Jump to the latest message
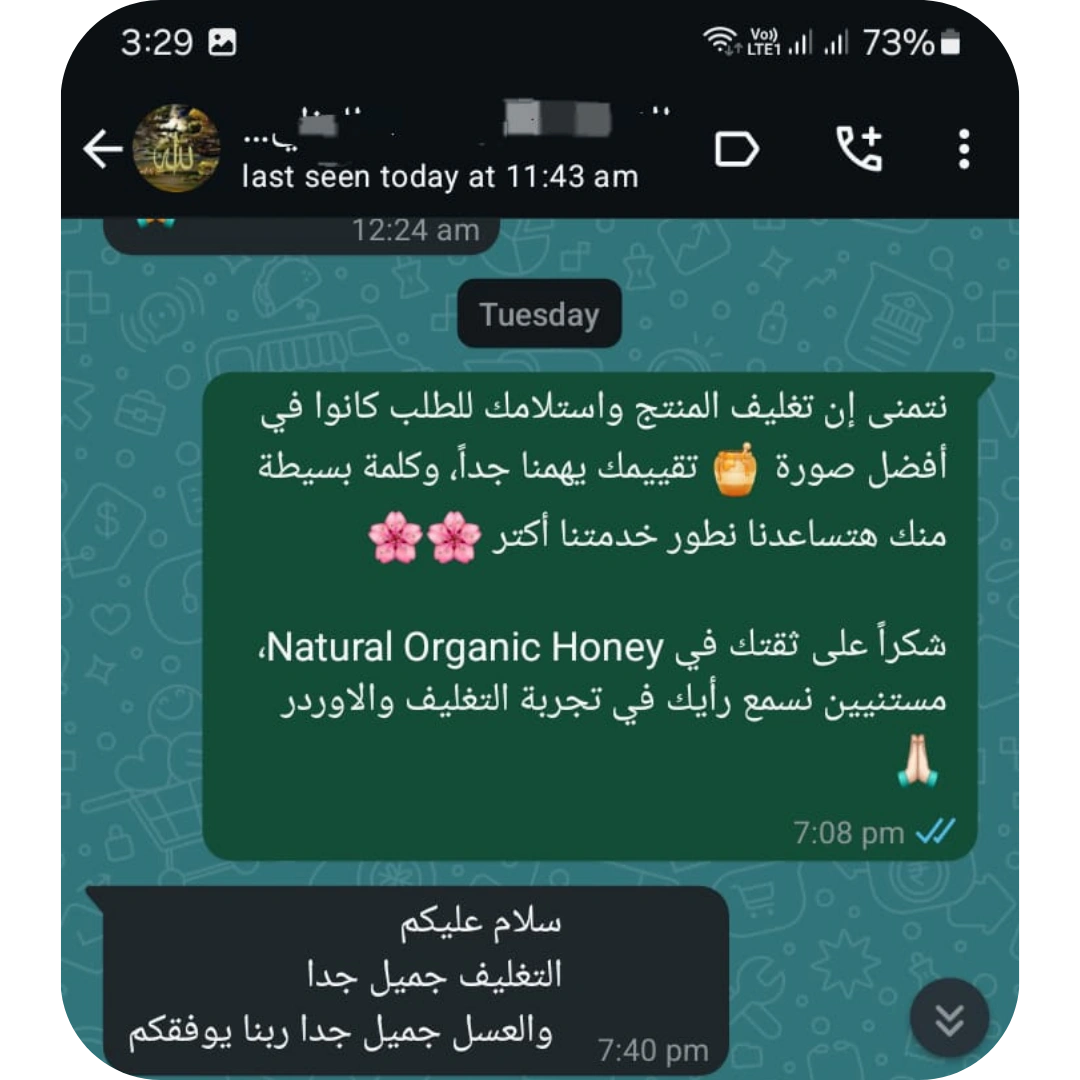The width and height of the screenshot is (1080, 1080). pos(949,1018)
